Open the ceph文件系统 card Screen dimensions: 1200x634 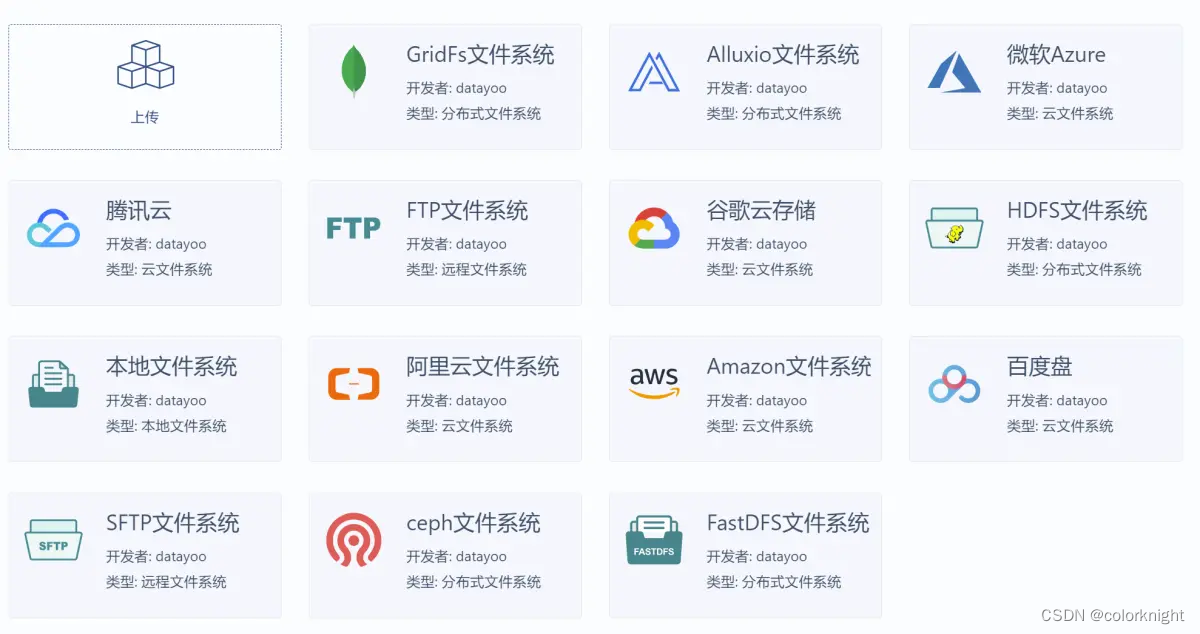click(x=445, y=555)
